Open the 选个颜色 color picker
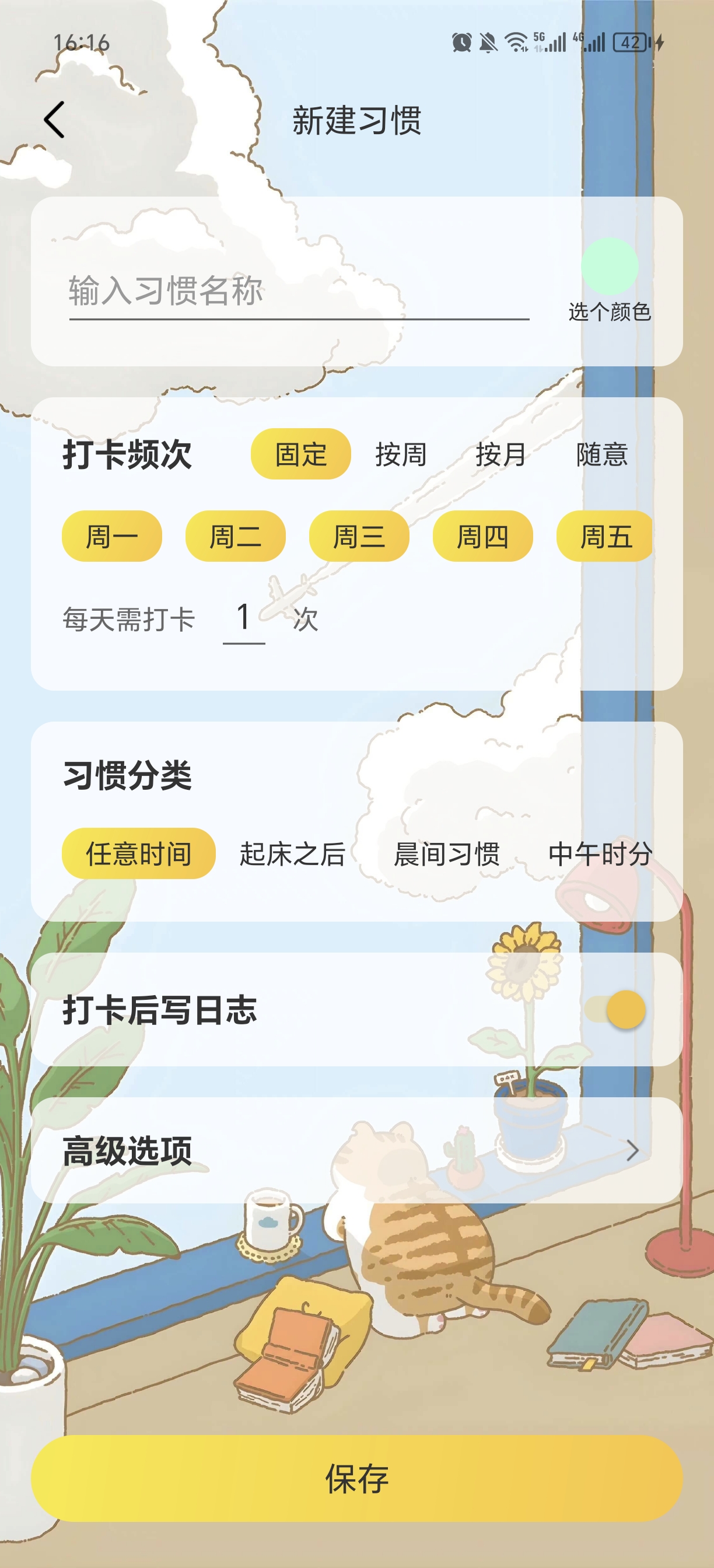 pos(610,267)
